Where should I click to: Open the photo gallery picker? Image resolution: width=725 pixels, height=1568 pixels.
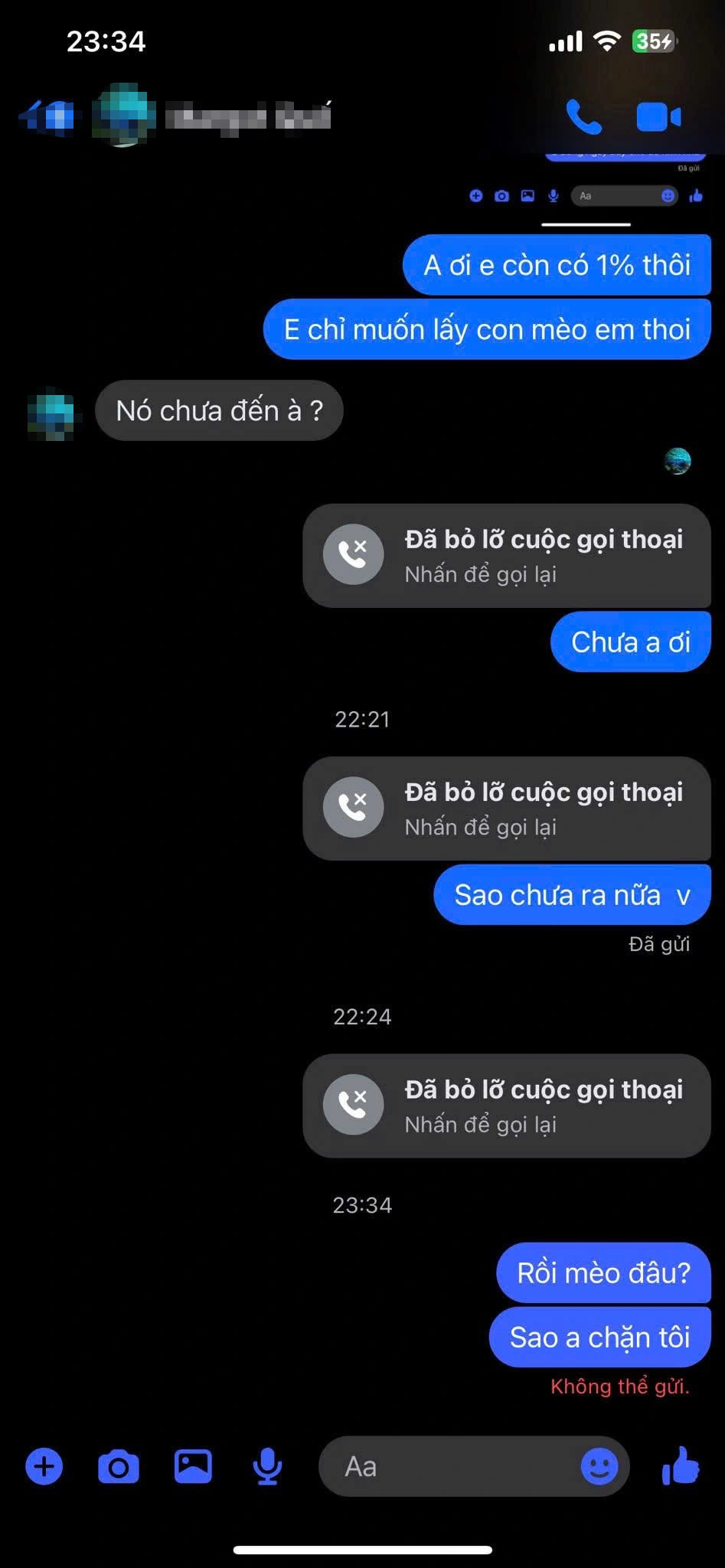click(193, 1466)
